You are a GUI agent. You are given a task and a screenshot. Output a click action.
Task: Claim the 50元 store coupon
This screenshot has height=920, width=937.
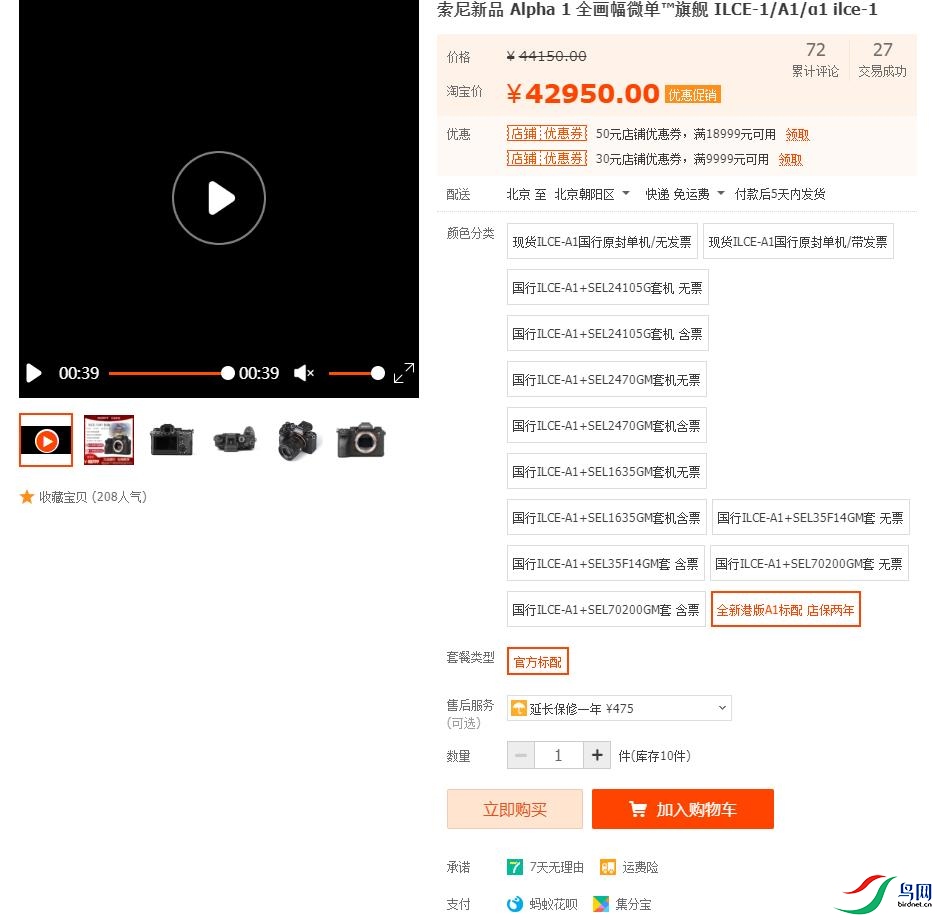coord(797,134)
